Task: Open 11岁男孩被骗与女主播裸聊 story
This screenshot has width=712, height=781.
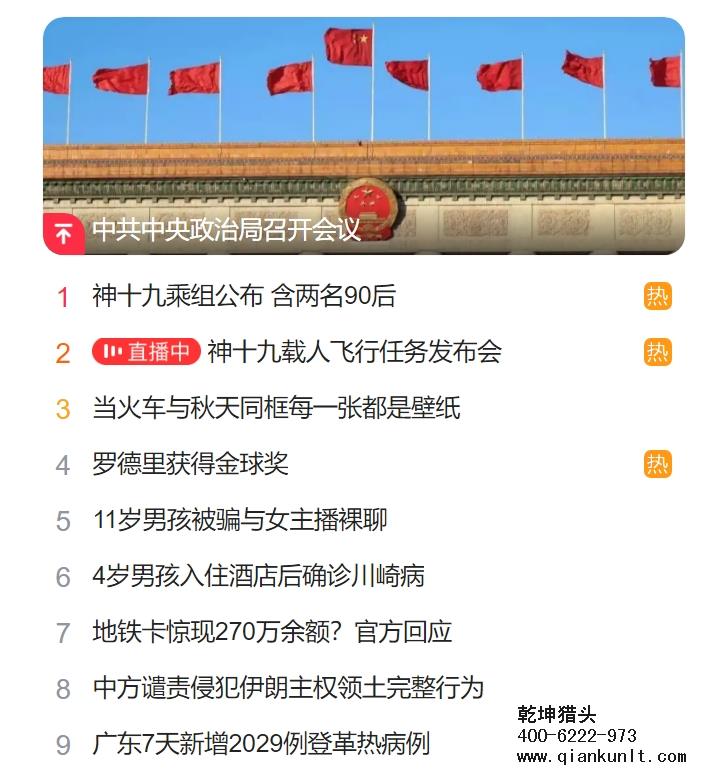Action: (x=239, y=520)
